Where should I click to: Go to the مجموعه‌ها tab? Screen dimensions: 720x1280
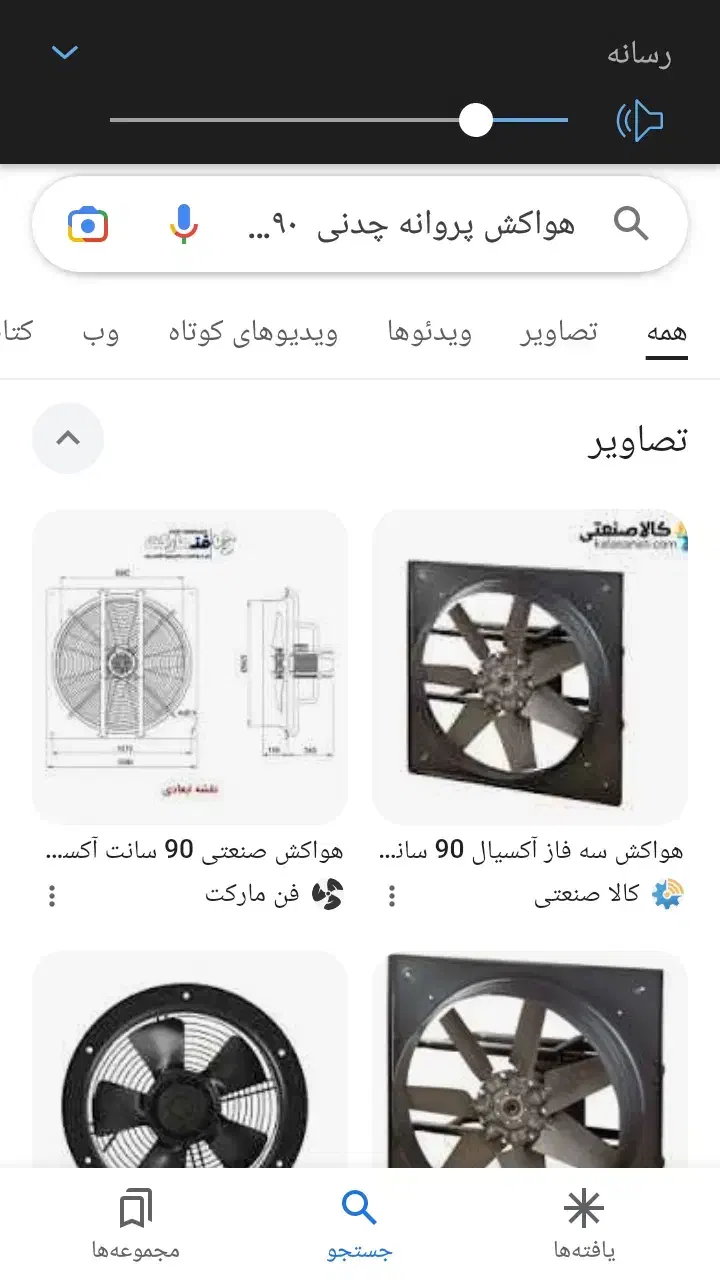click(x=136, y=1223)
